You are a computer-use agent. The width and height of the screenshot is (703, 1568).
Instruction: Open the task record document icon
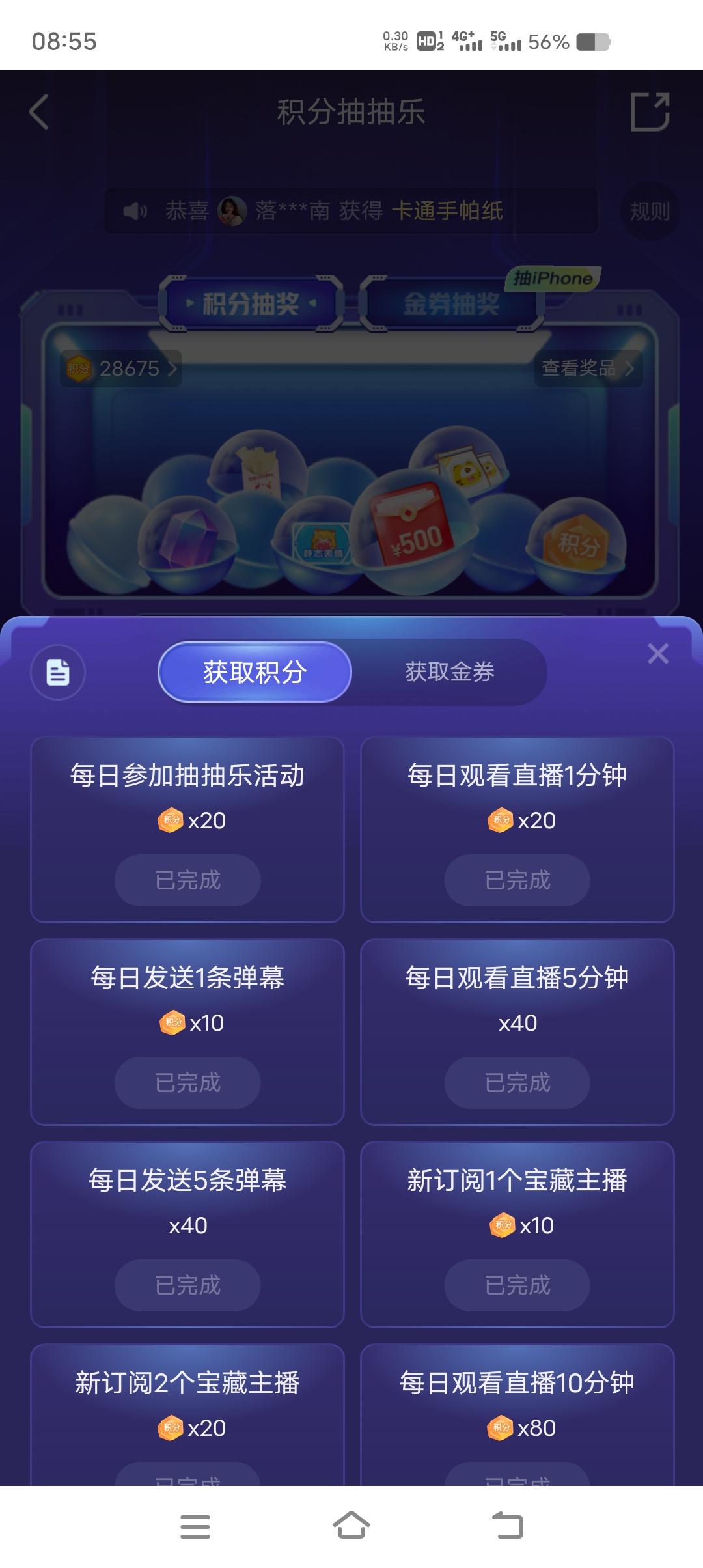[x=58, y=672]
